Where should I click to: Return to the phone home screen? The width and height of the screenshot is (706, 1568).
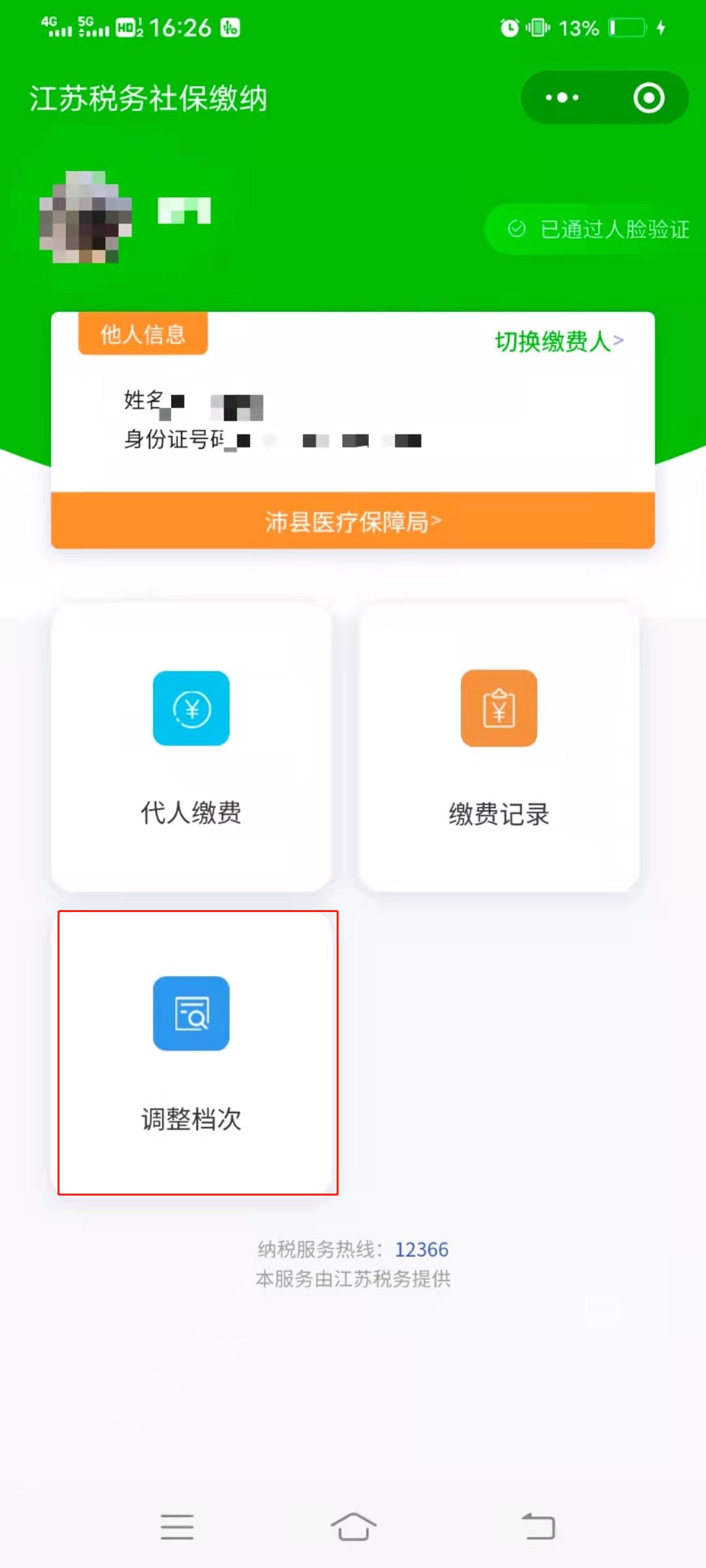point(353,1527)
